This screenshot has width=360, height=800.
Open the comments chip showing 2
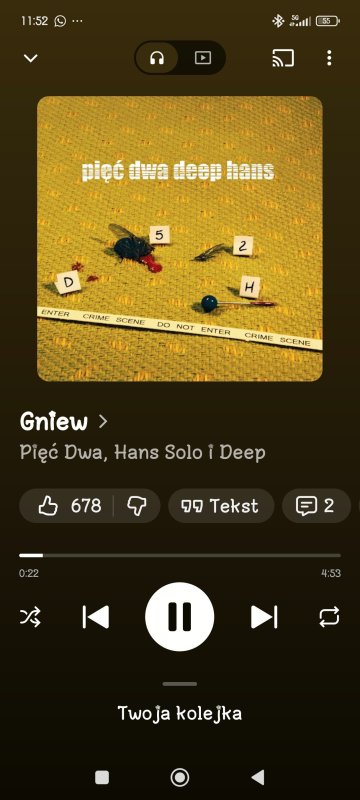pos(316,506)
